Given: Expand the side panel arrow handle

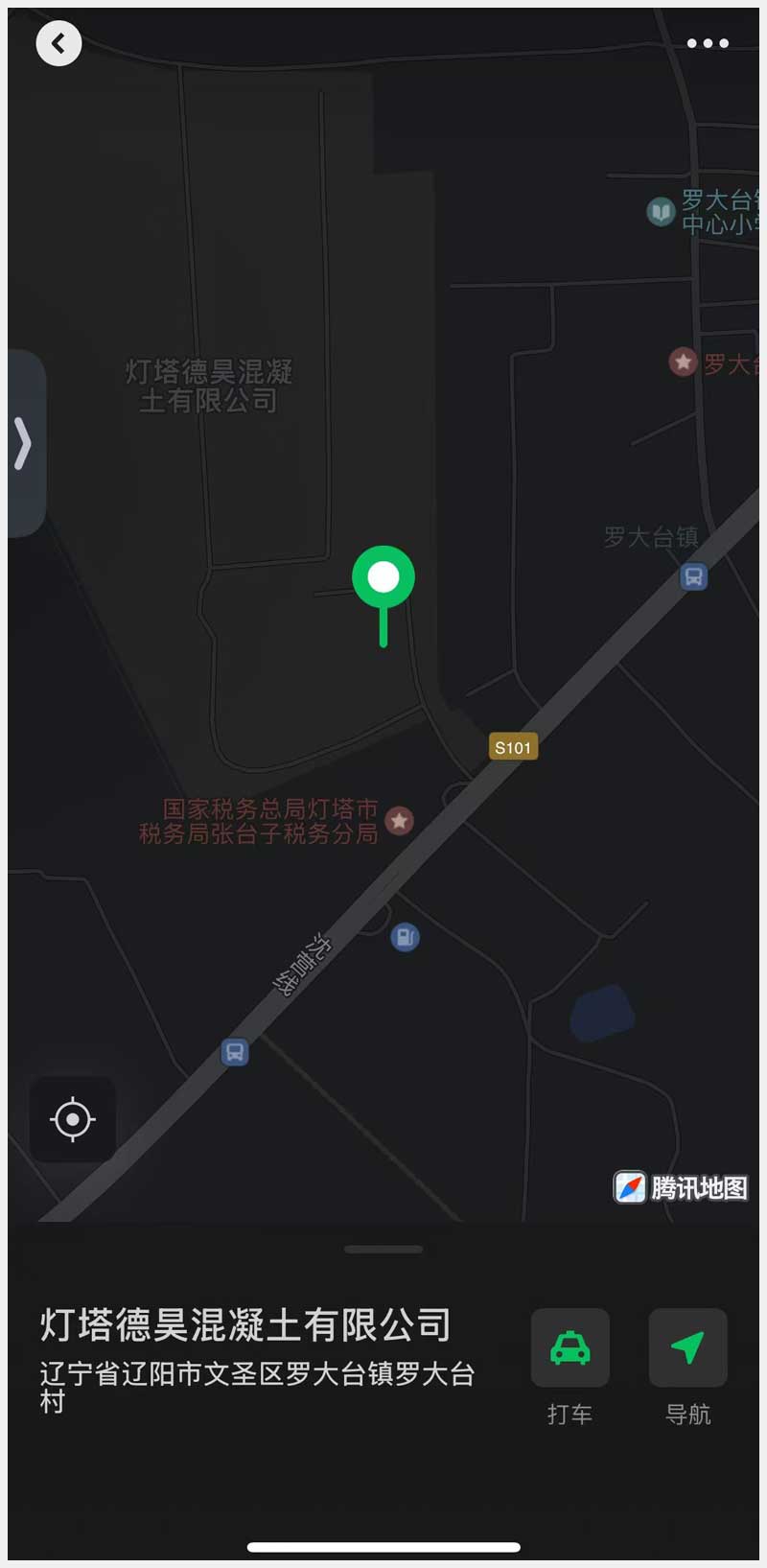Looking at the screenshot, I should pyautogui.click(x=24, y=443).
